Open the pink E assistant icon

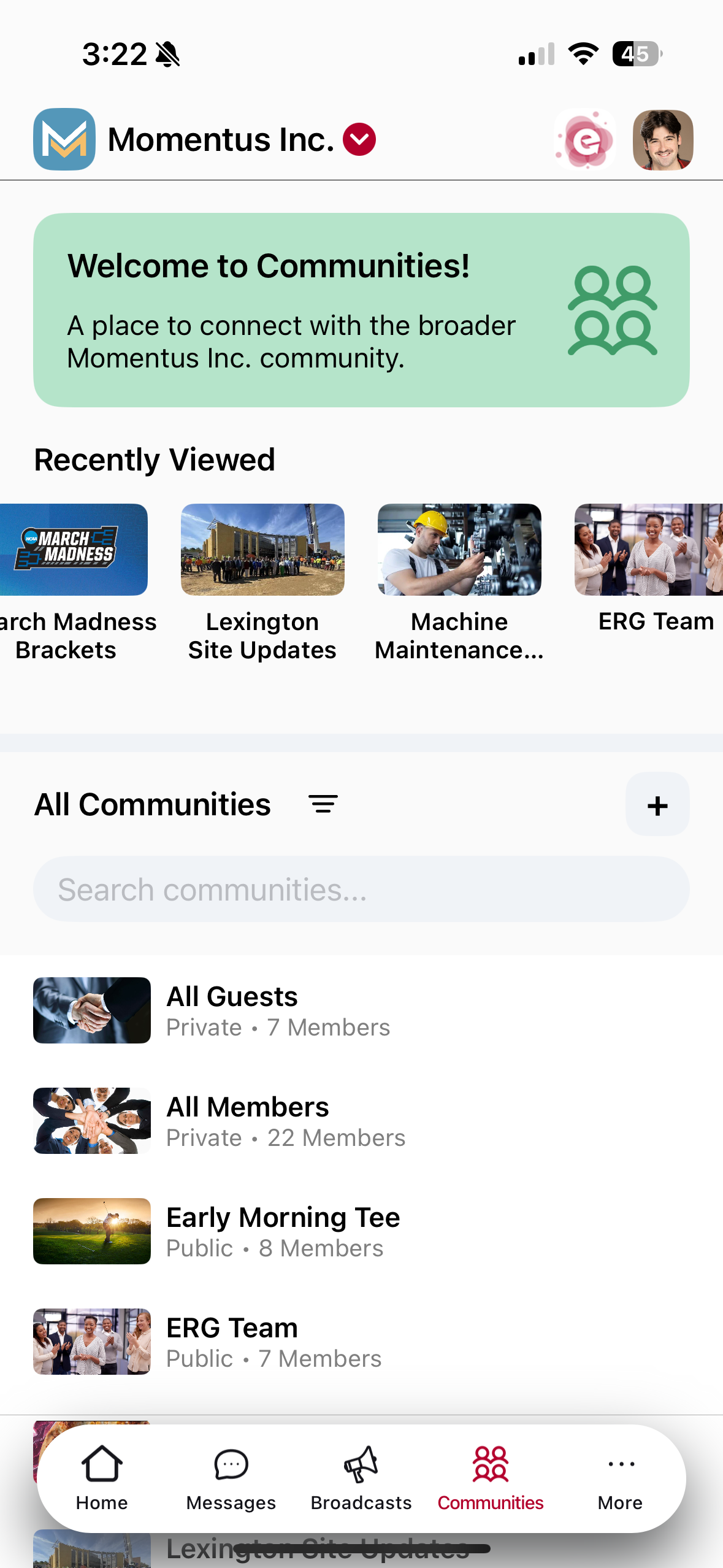click(585, 140)
